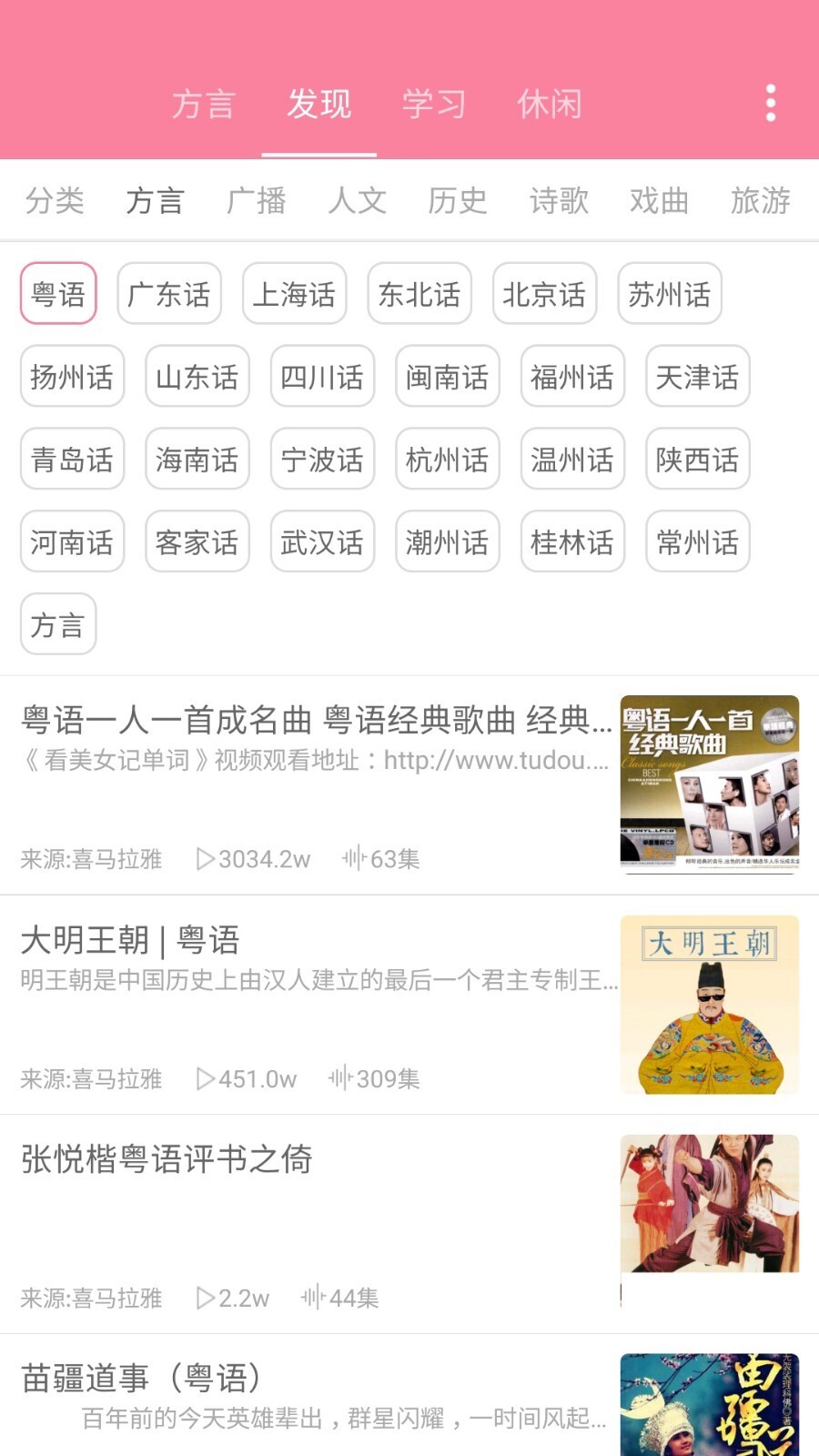Select the 粤语 dialect chip
The image size is (819, 1456).
57,294
